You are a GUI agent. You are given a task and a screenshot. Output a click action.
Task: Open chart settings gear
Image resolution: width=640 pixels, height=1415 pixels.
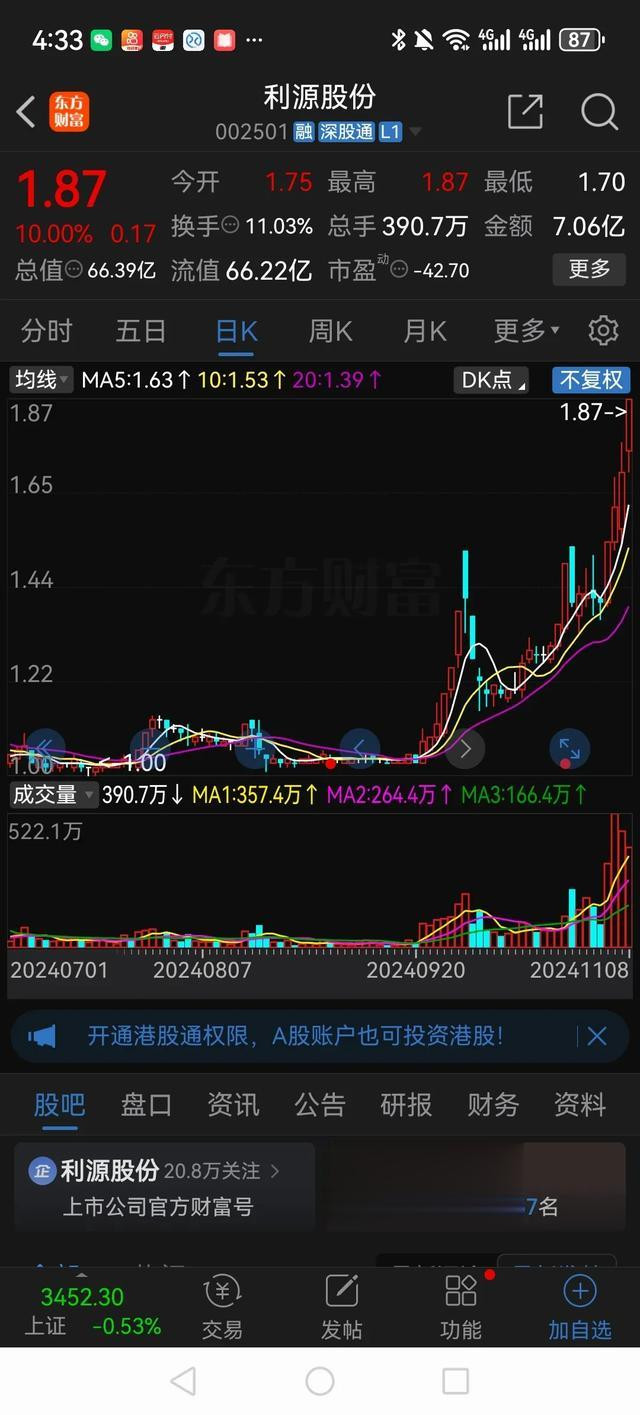pos(603,330)
